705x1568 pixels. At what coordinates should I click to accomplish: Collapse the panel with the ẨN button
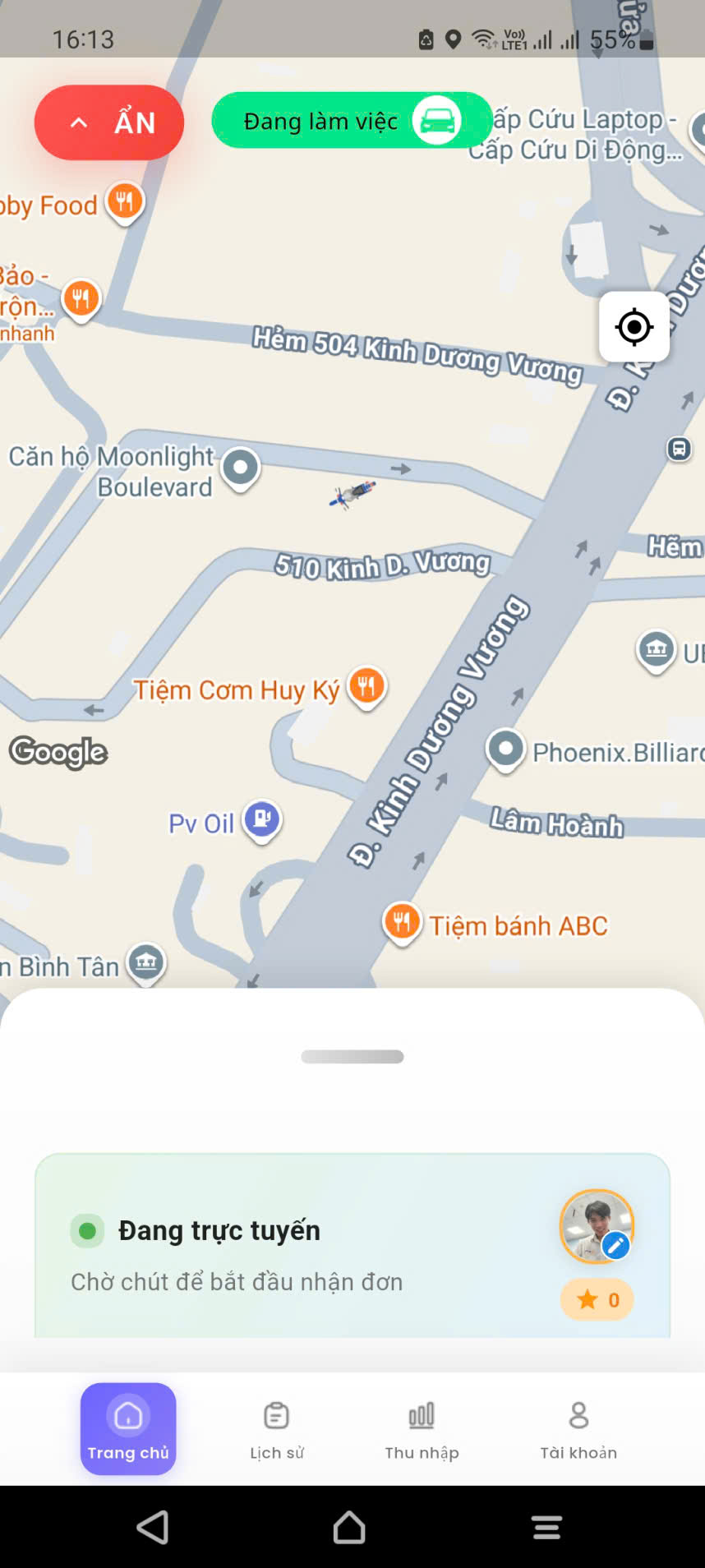[109, 122]
